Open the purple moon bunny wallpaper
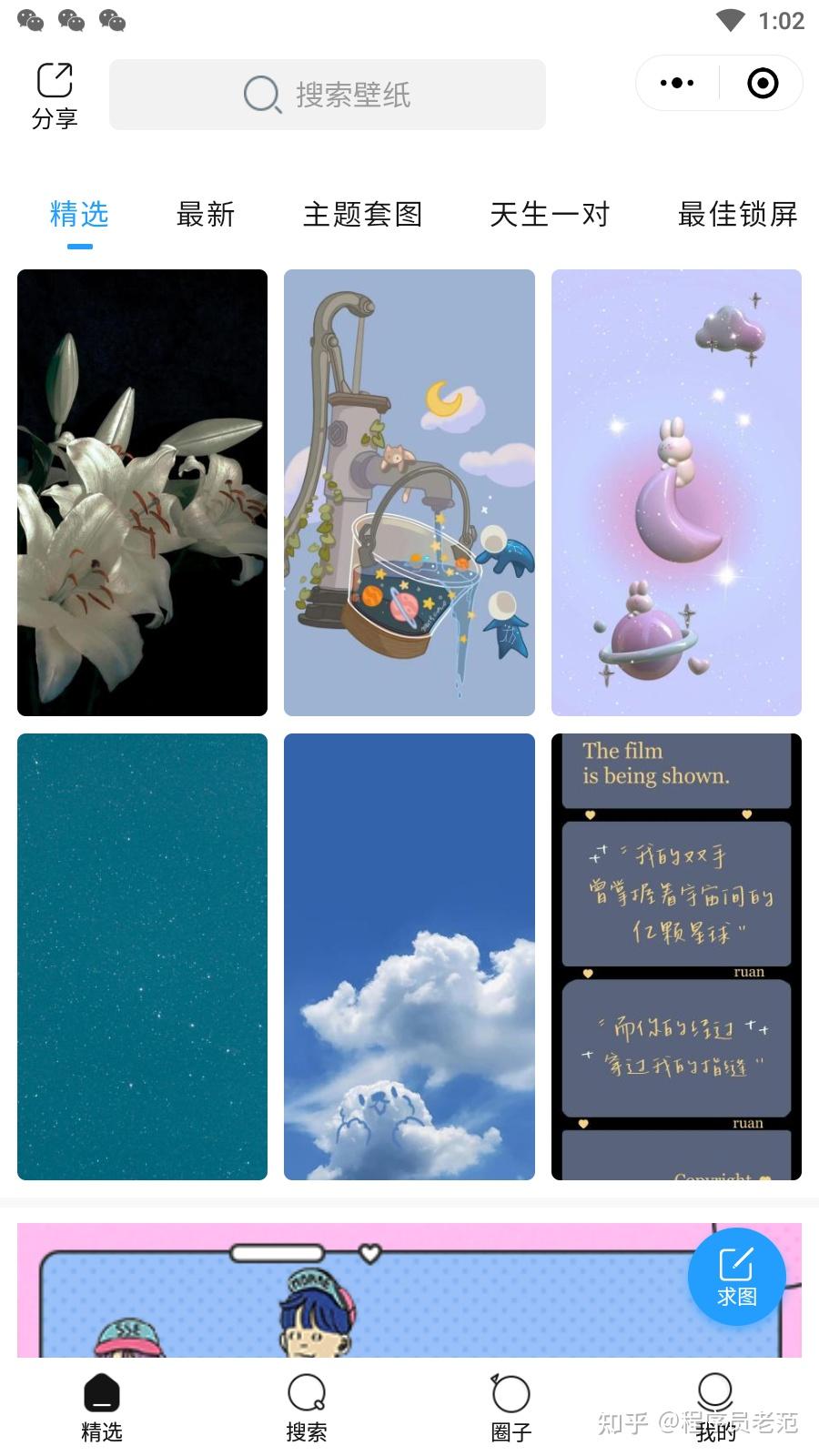The width and height of the screenshot is (819, 1456). [676, 492]
